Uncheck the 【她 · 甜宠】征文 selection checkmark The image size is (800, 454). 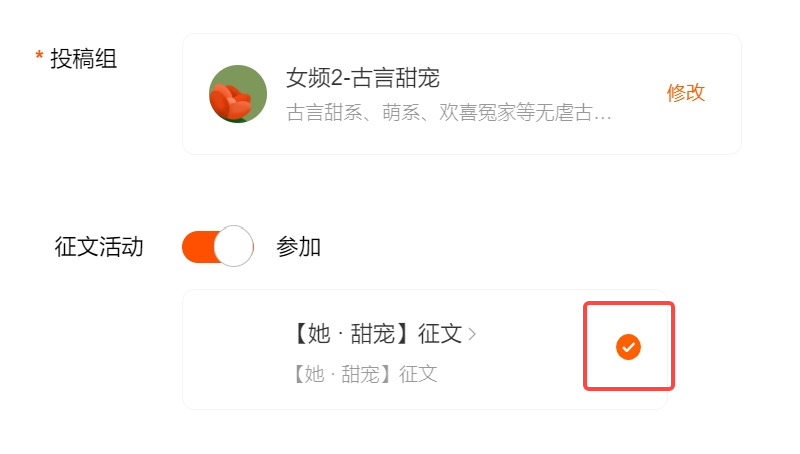click(x=628, y=347)
